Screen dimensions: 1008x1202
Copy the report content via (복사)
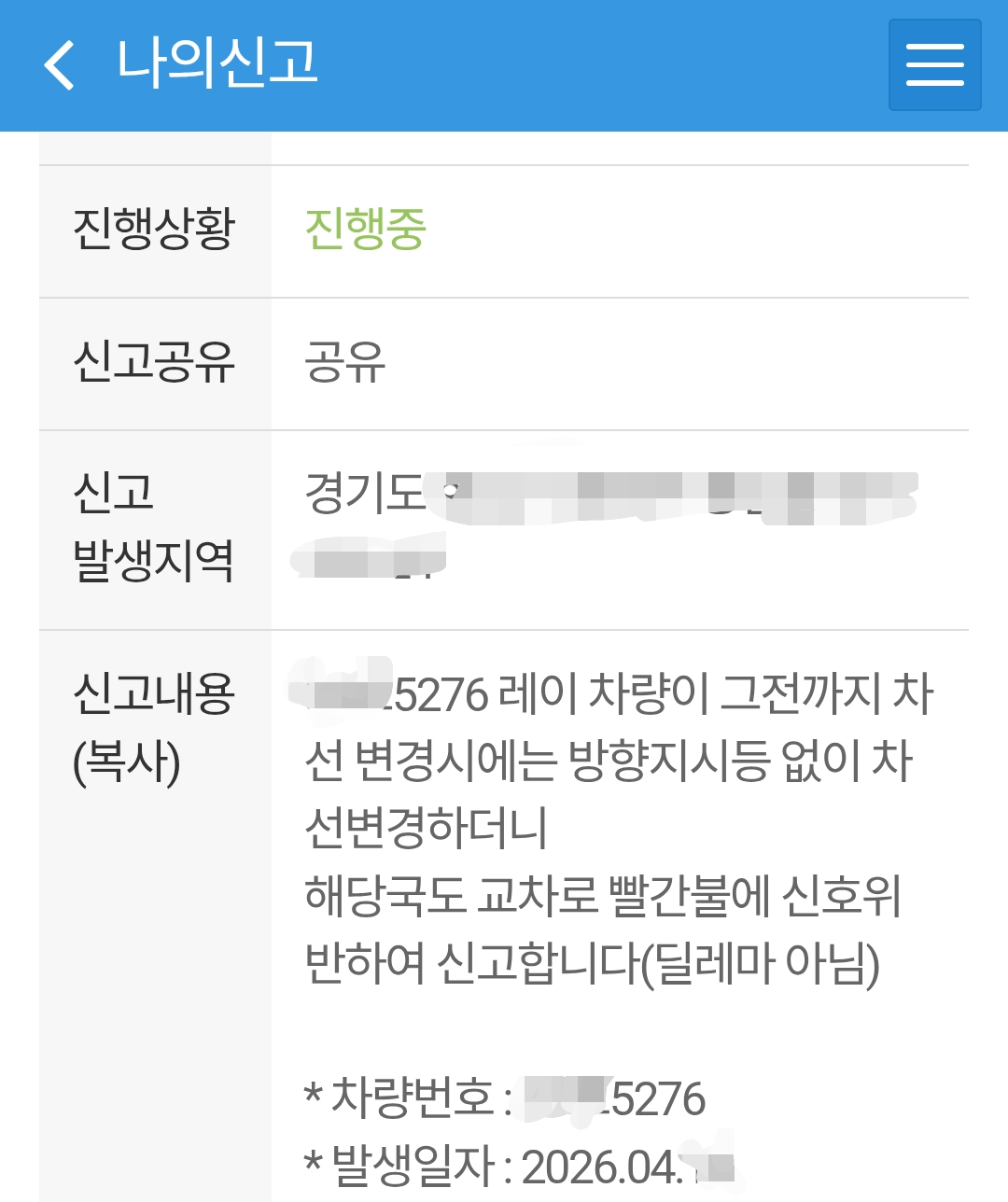(127, 762)
